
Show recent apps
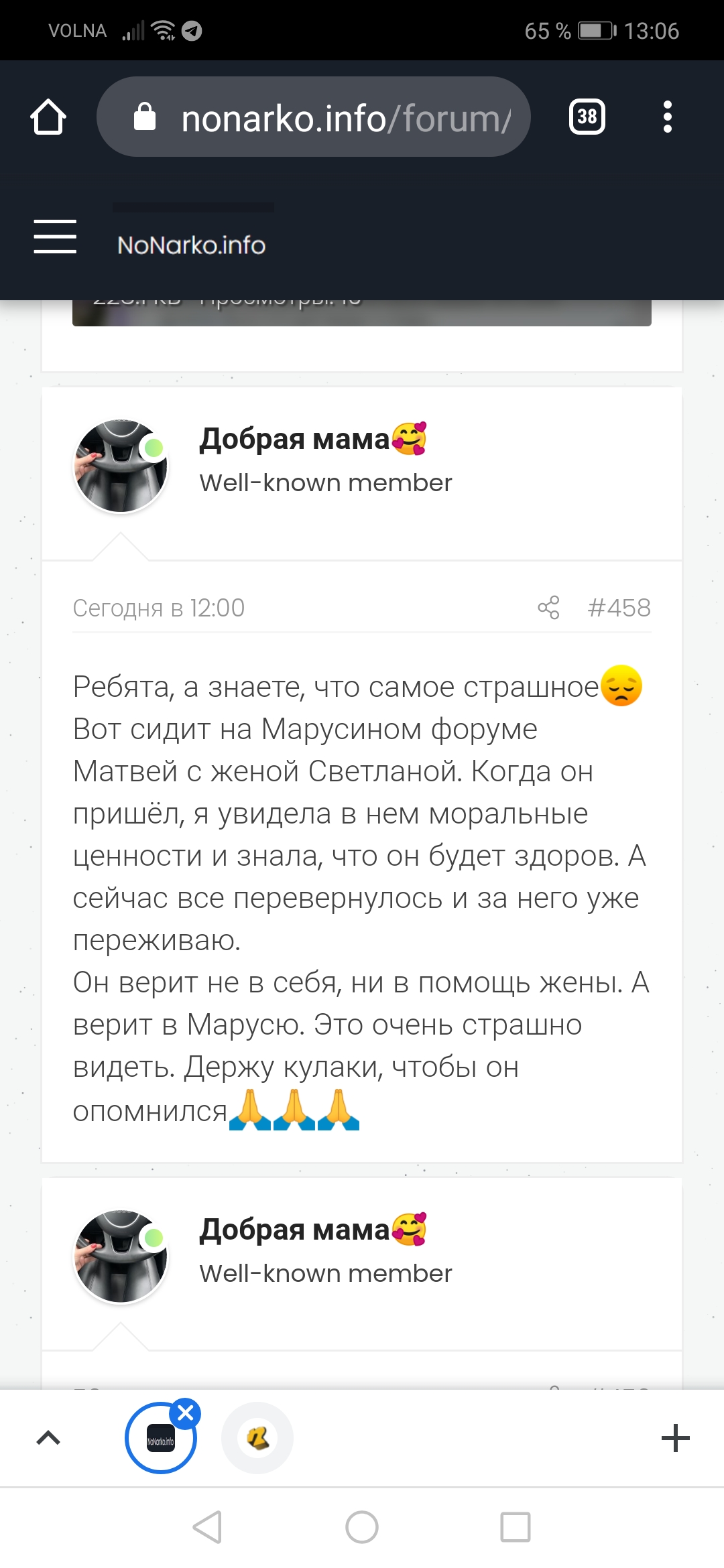pos(515,1527)
